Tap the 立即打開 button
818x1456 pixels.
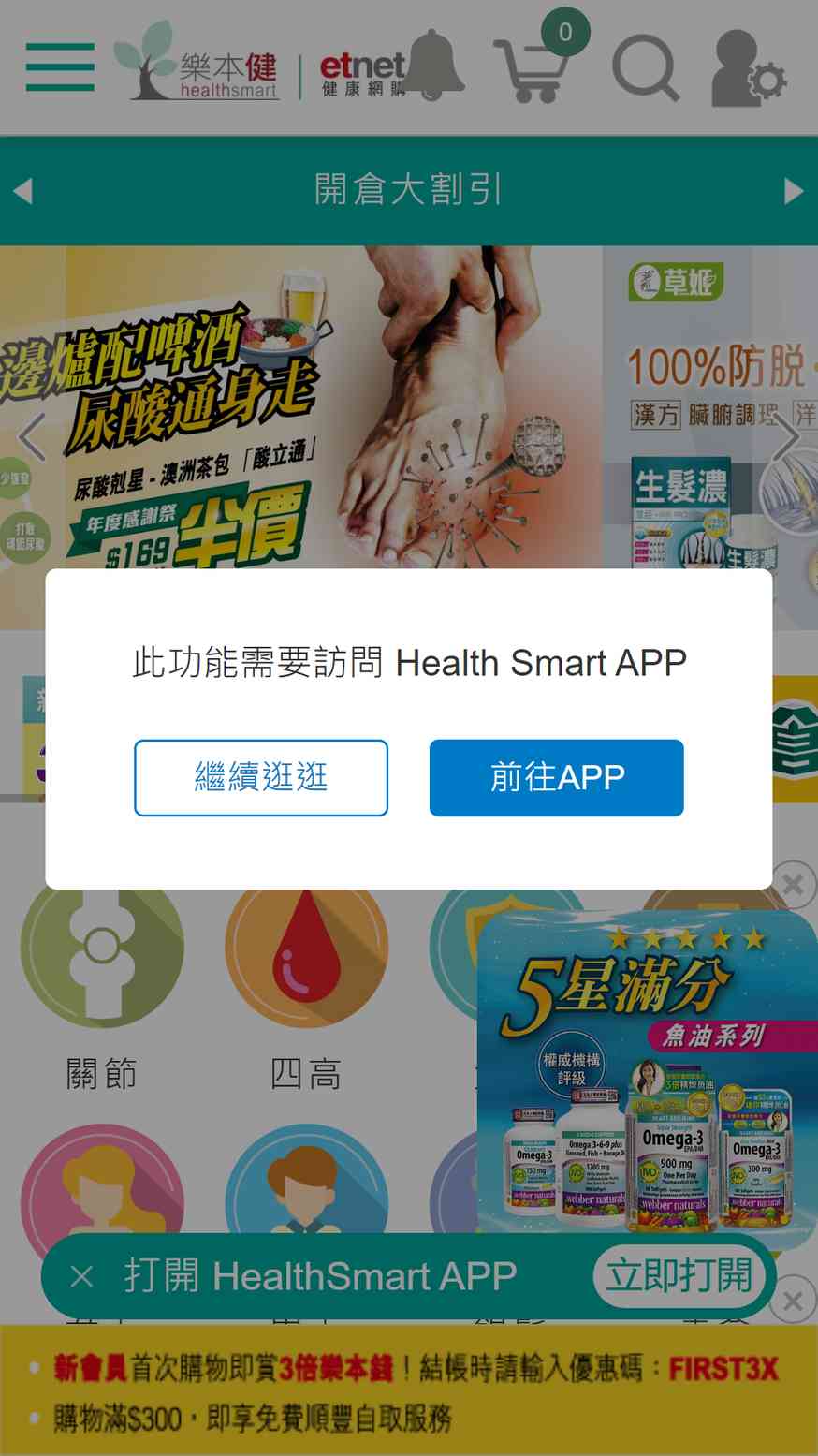coord(679,1275)
